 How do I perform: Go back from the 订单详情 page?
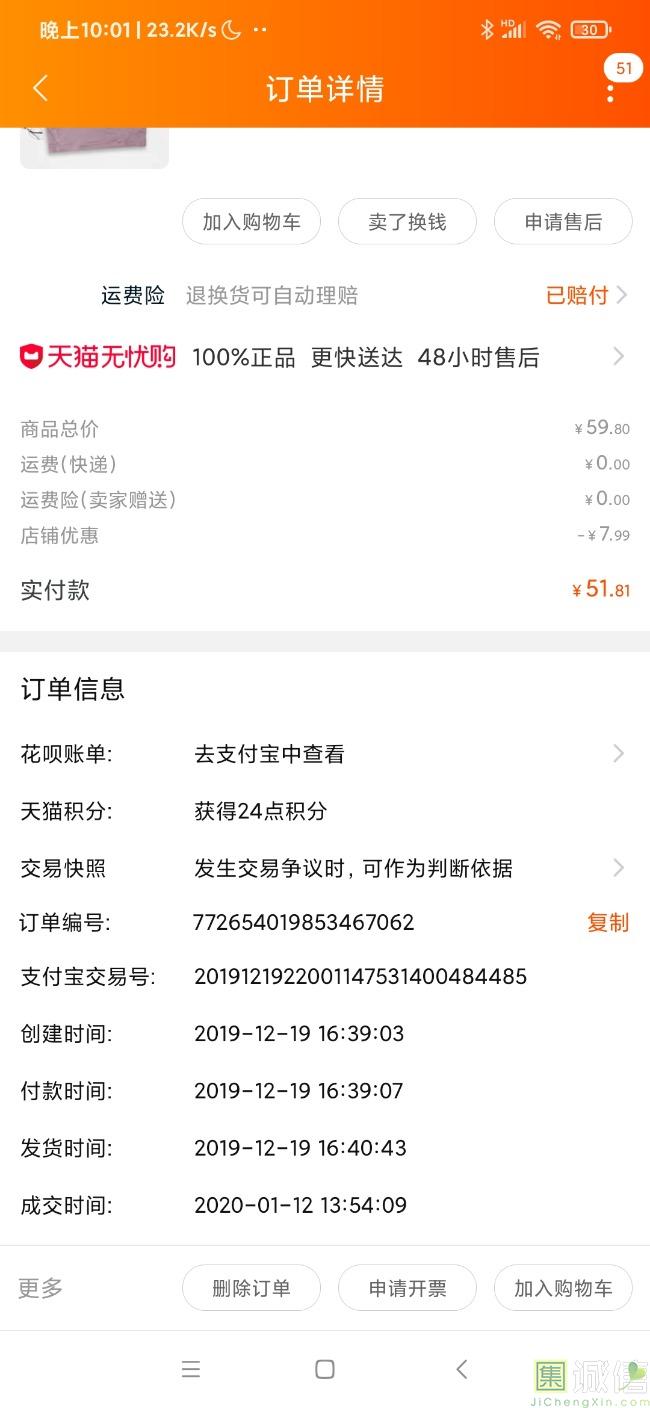coord(40,88)
